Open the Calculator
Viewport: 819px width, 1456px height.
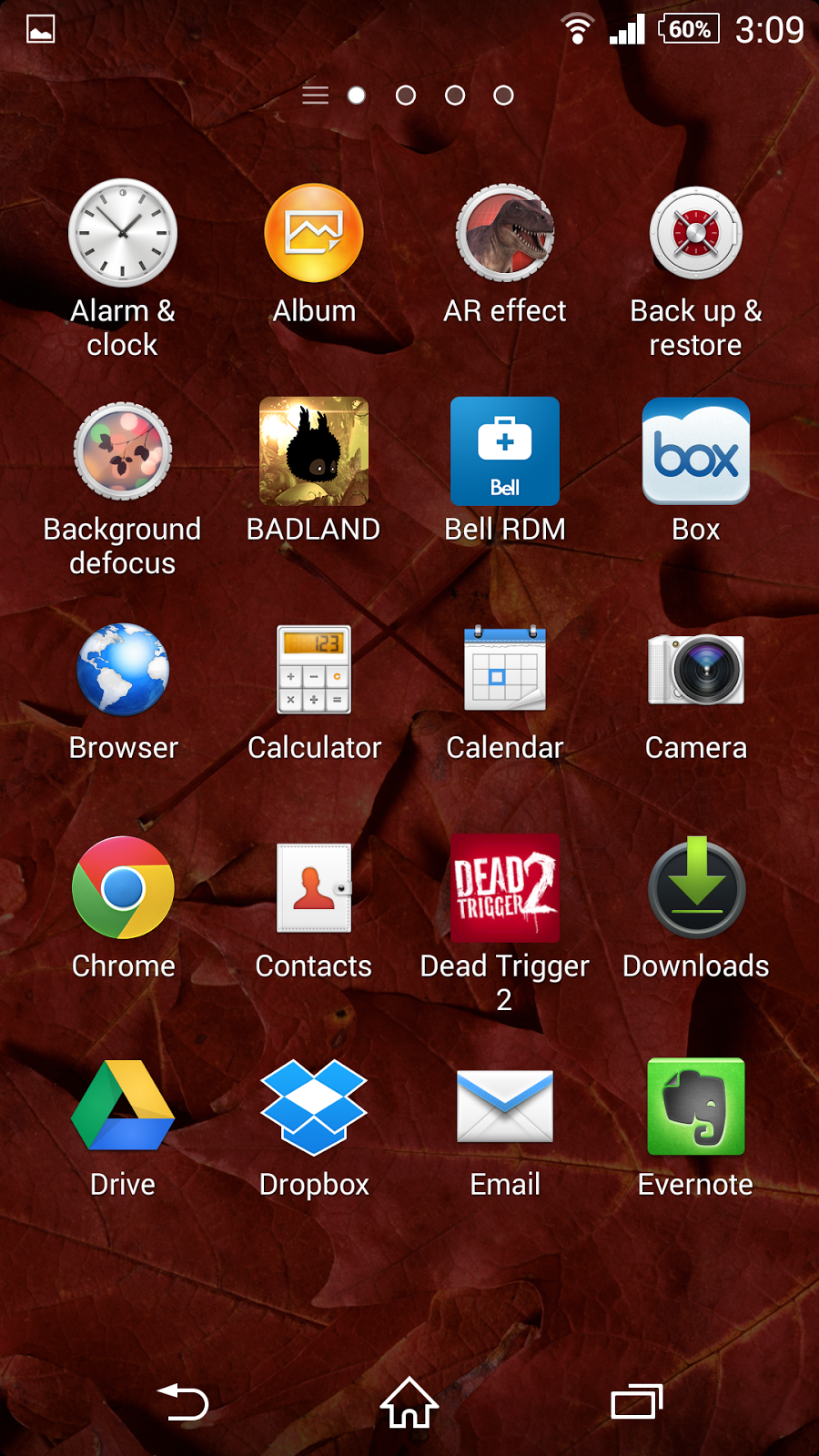pyautogui.click(x=314, y=670)
